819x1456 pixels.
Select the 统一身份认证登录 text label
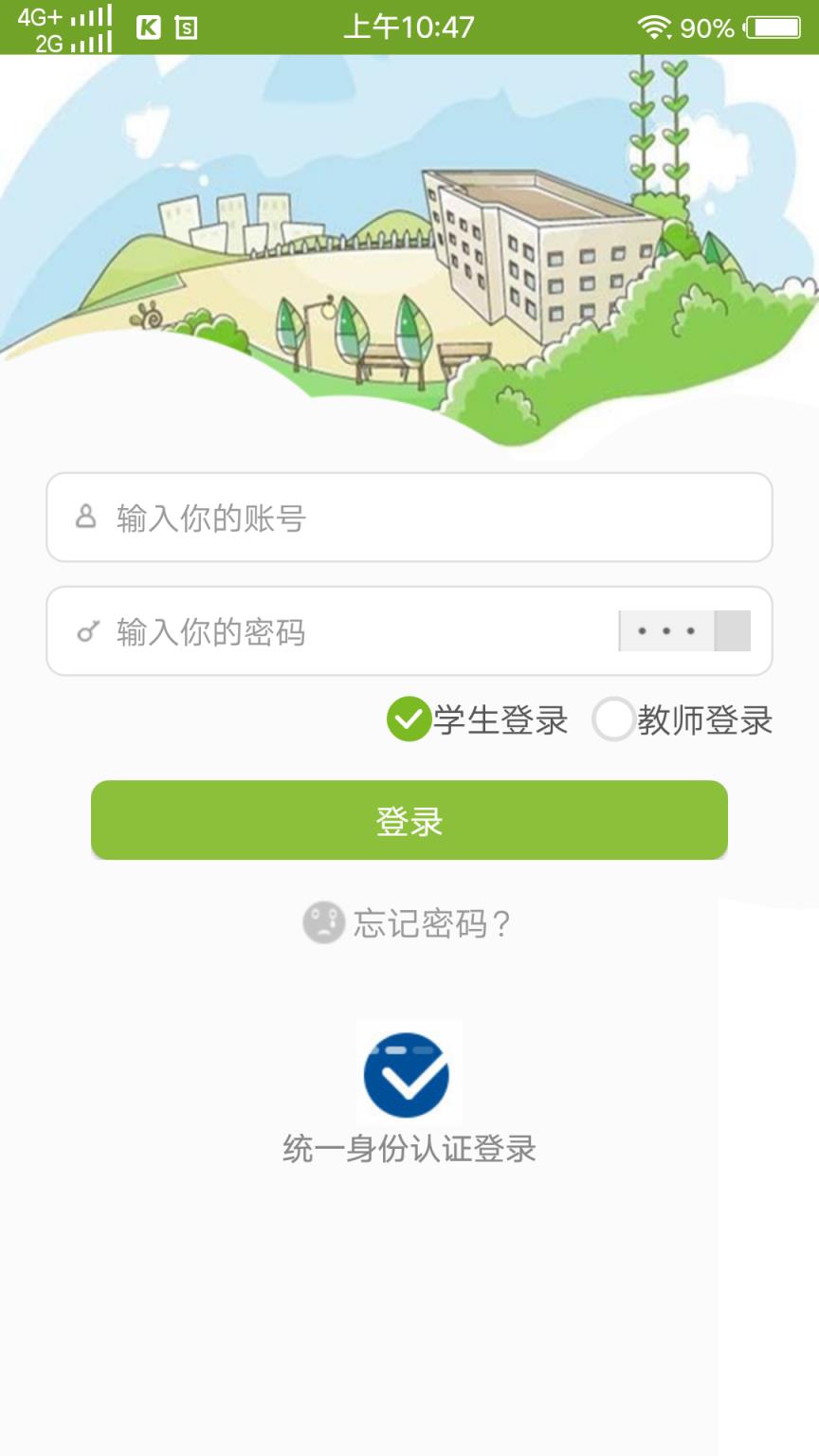click(409, 1150)
